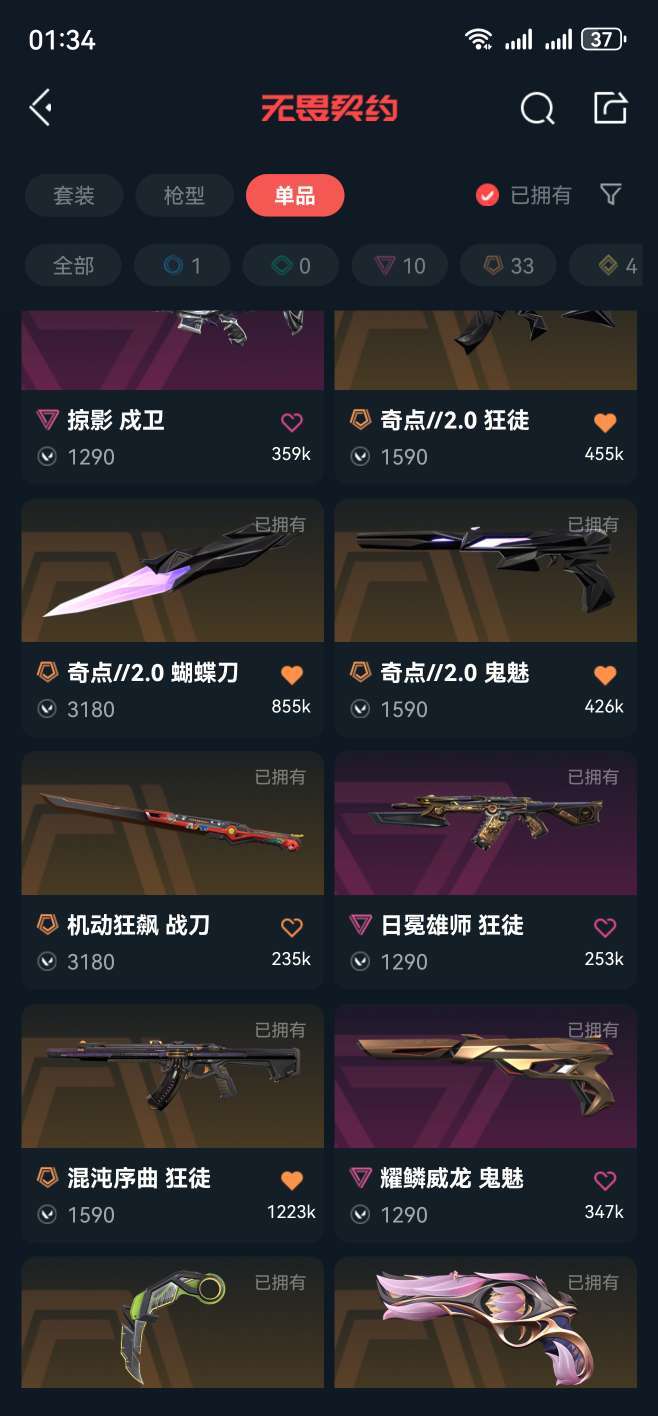Open the 奇点//2.0 蝴蝶刀 skin card
This screenshot has width=658, height=1416.
pos(173,618)
